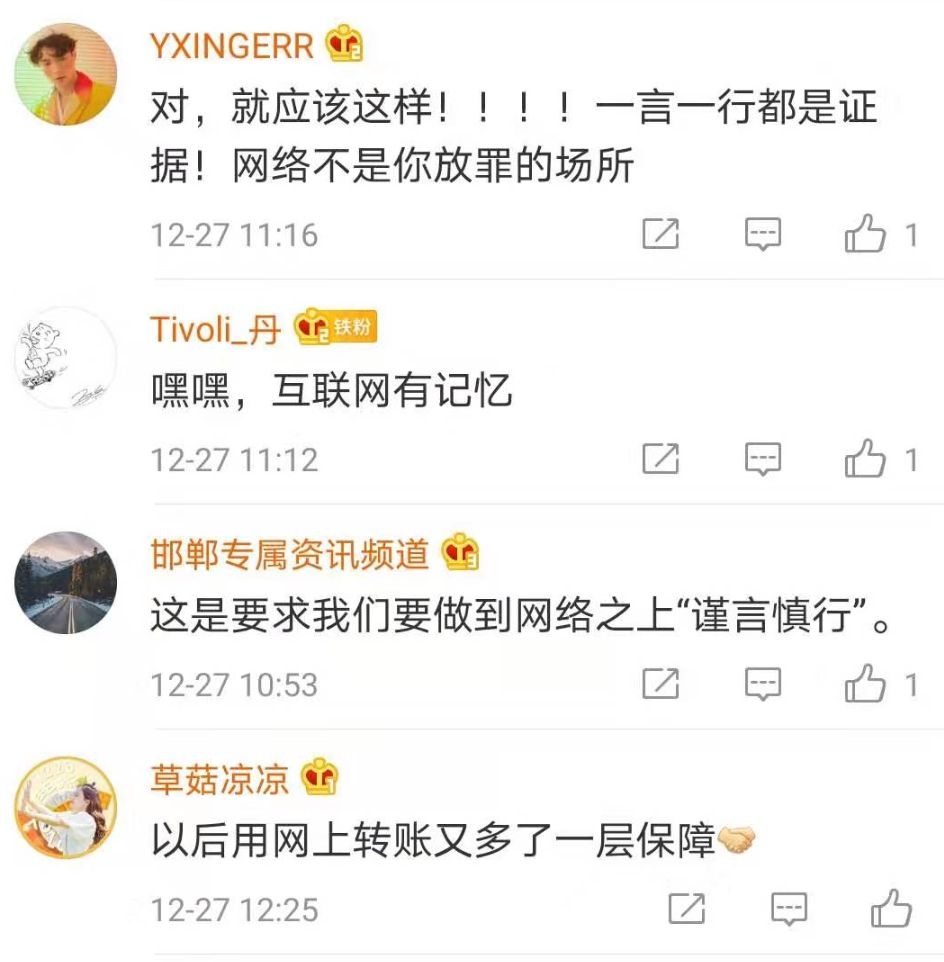This screenshot has height=962, width=944.
Task: Repost Tivoli_丹's comment
Action: click(x=660, y=459)
